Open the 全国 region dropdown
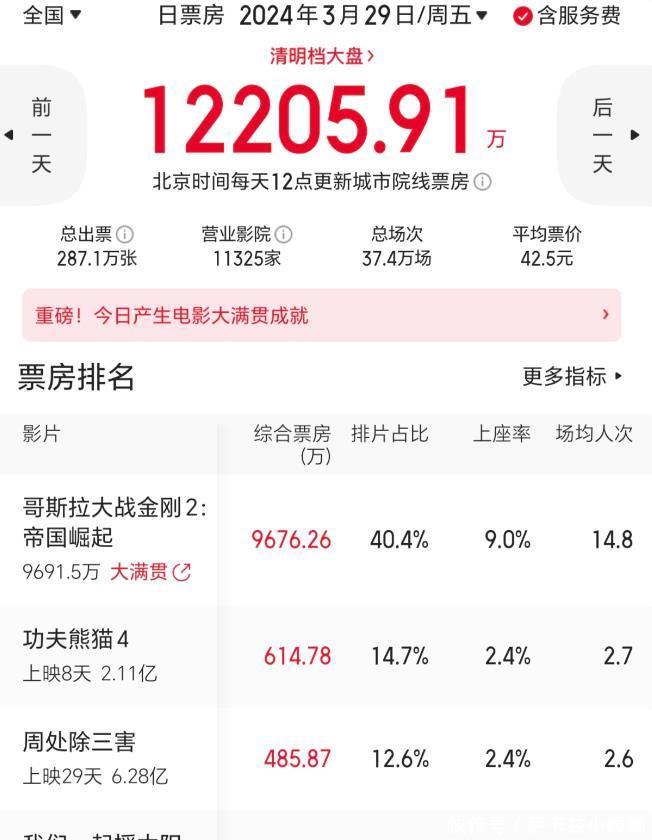This screenshot has height=840, width=652. pyautogui.click(x=52, y=15)
